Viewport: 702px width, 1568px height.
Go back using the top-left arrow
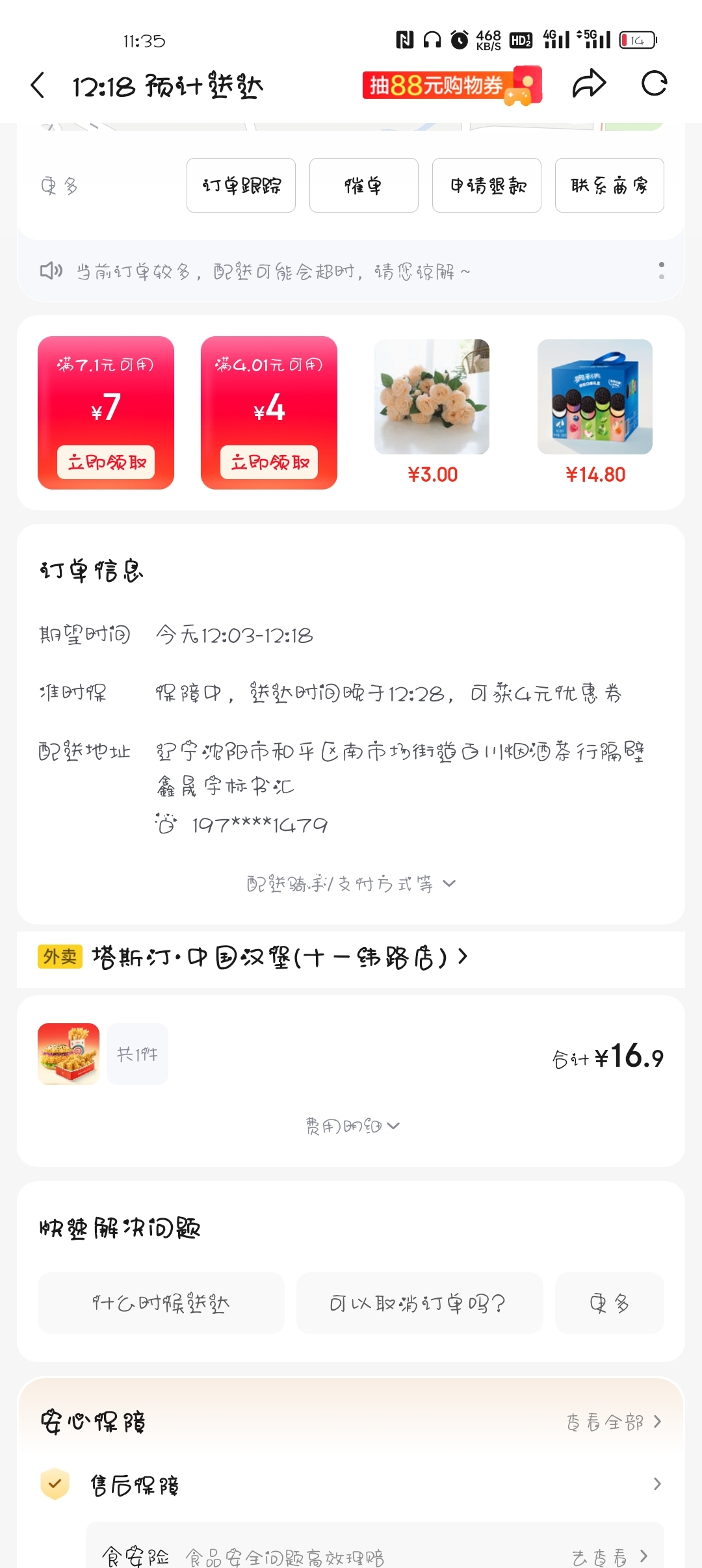tap(38, 85)
